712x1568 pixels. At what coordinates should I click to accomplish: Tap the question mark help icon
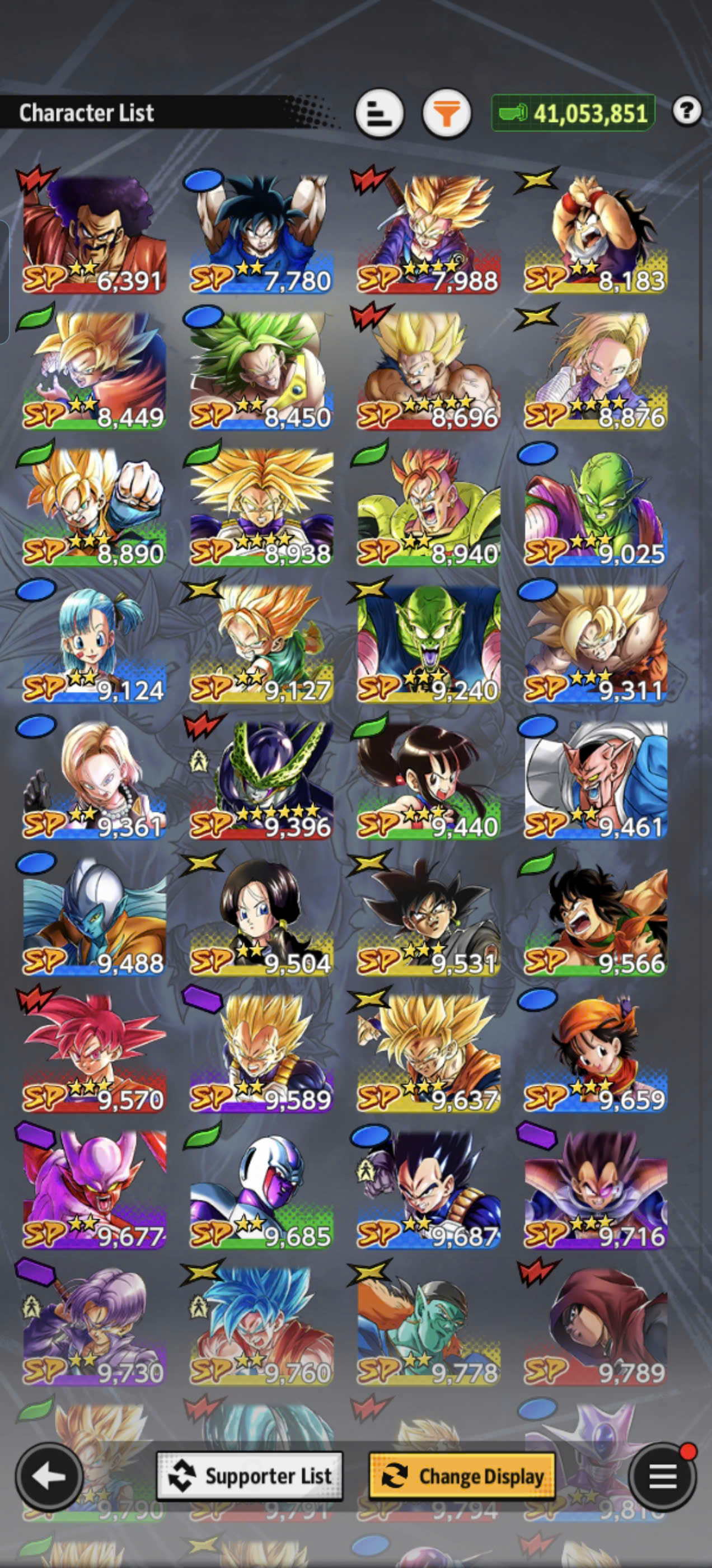tap(687, 111)
